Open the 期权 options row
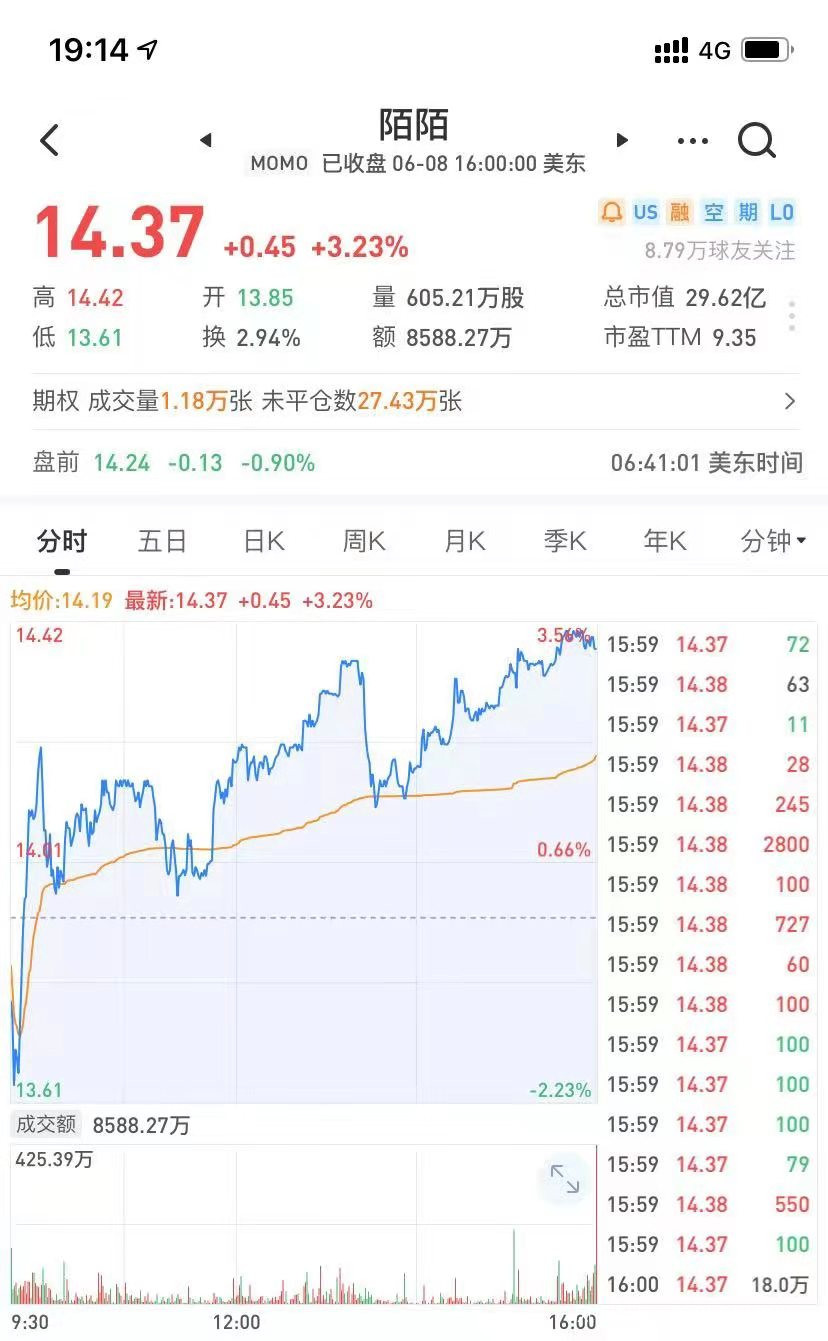 pos(414,402)
